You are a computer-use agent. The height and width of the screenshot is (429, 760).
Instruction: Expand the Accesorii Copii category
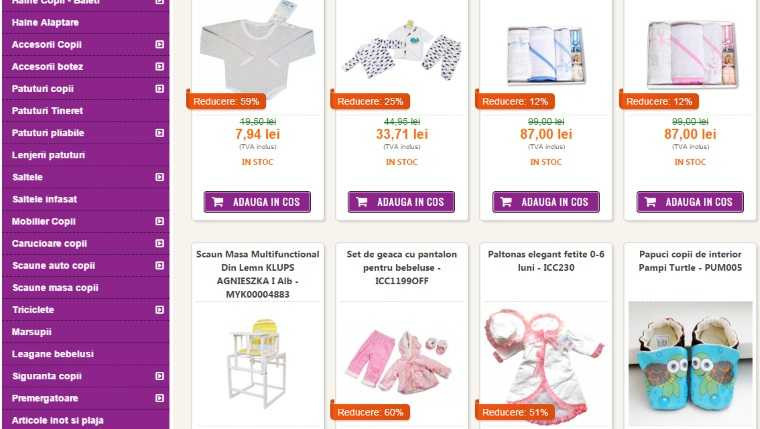[159, 45]
